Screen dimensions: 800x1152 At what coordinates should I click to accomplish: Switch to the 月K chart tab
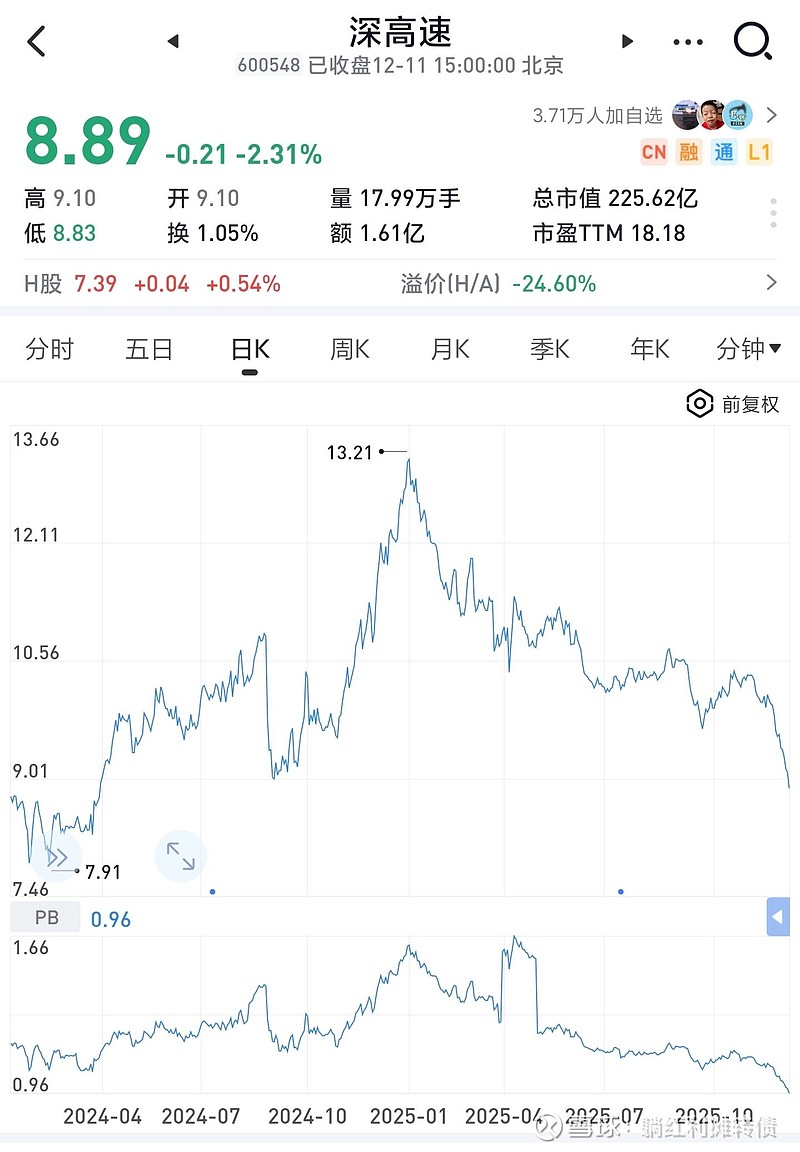coord(450,349)
